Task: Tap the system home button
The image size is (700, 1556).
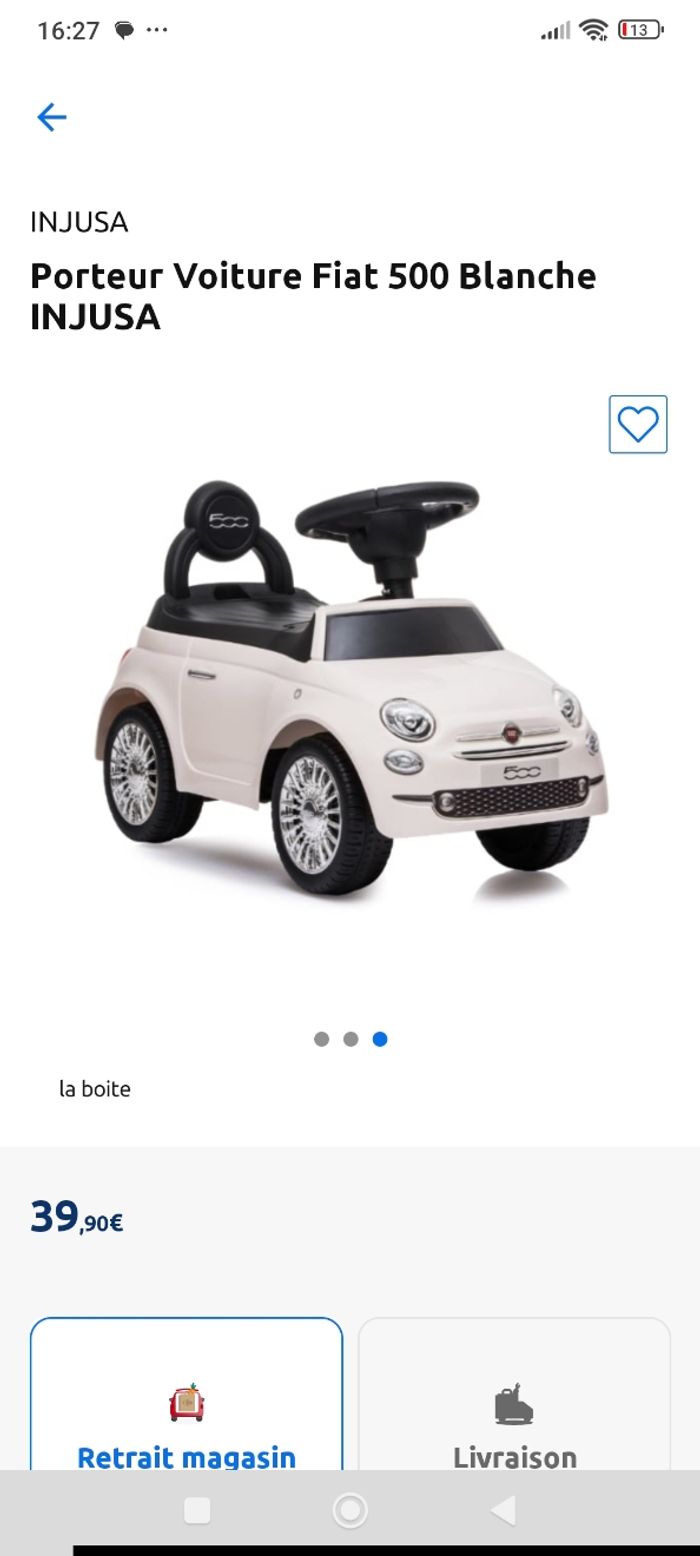Action: pos(350,1510)
